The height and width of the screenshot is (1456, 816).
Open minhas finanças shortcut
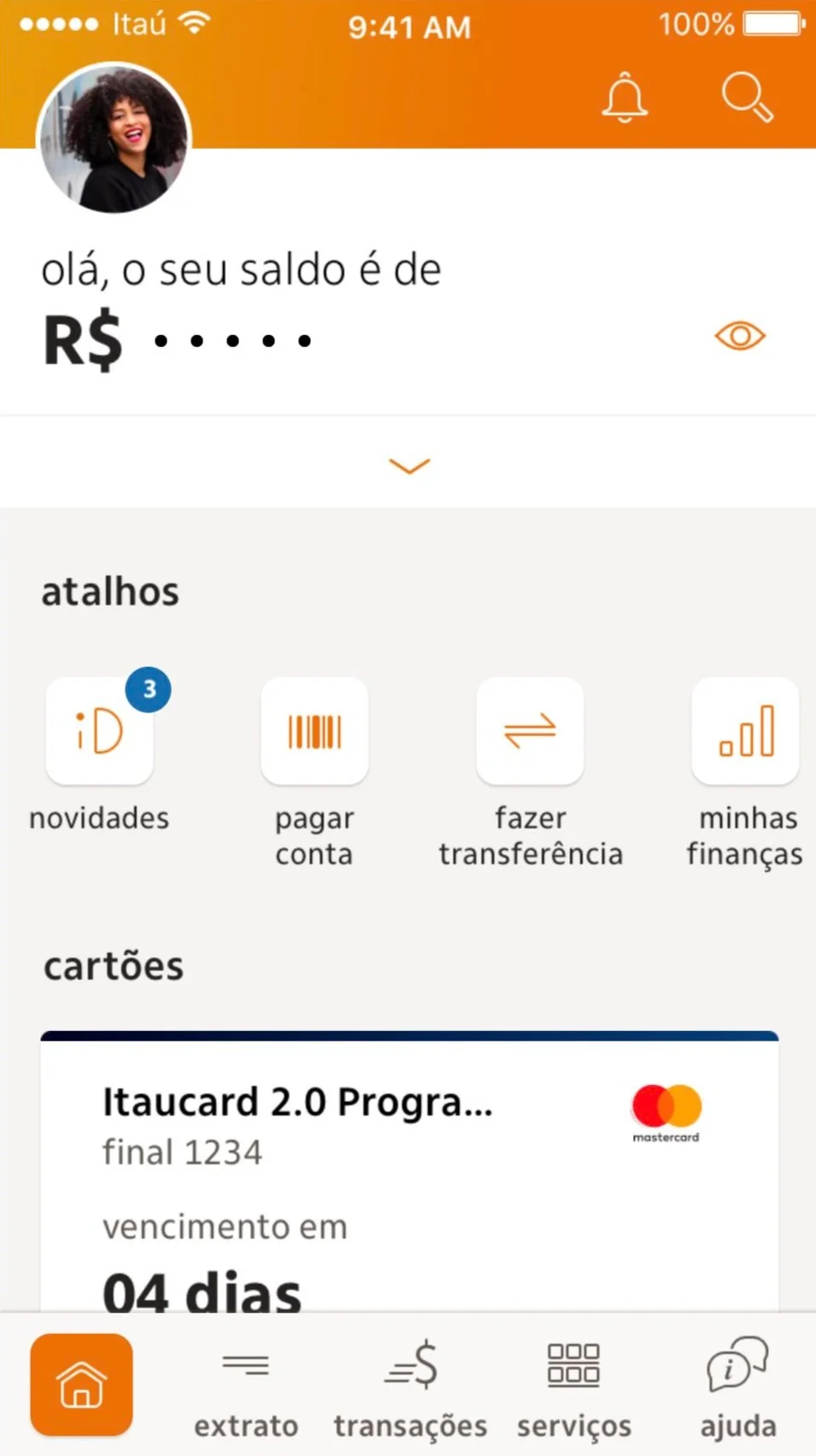click(x=745, y=732)
